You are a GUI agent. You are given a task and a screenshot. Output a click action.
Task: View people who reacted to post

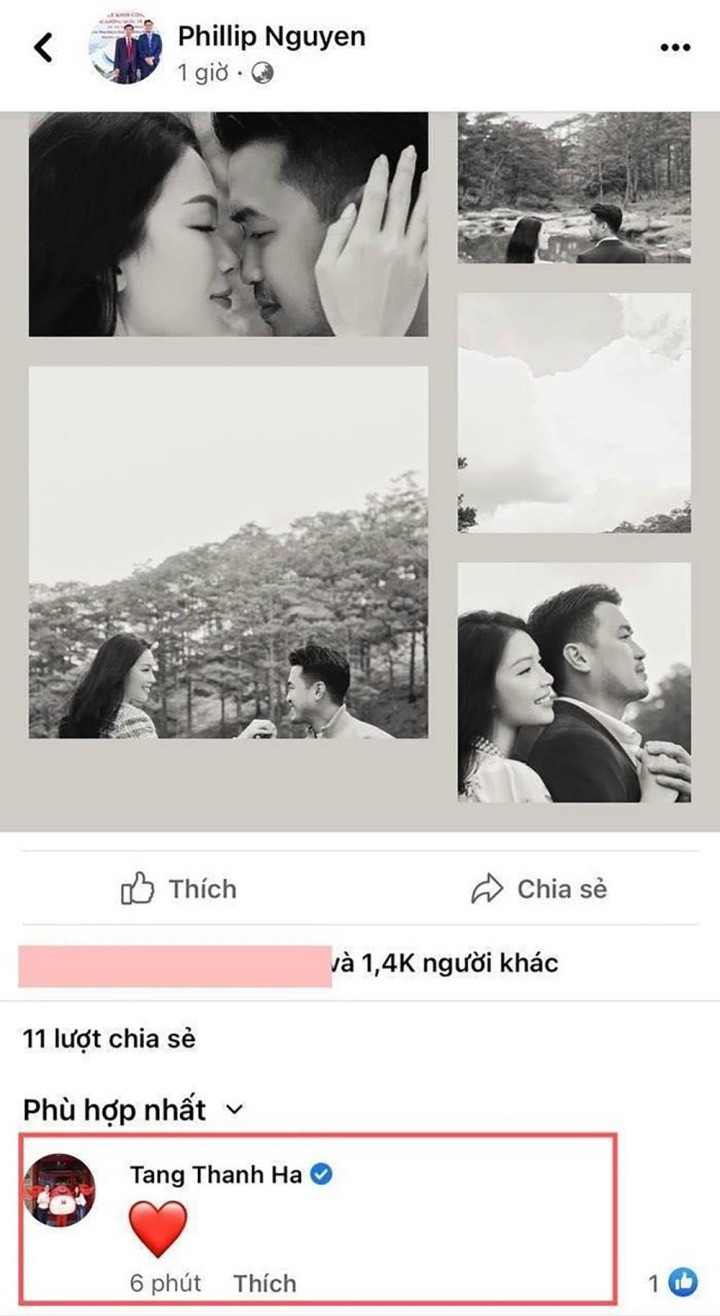[x=443, y=964]
